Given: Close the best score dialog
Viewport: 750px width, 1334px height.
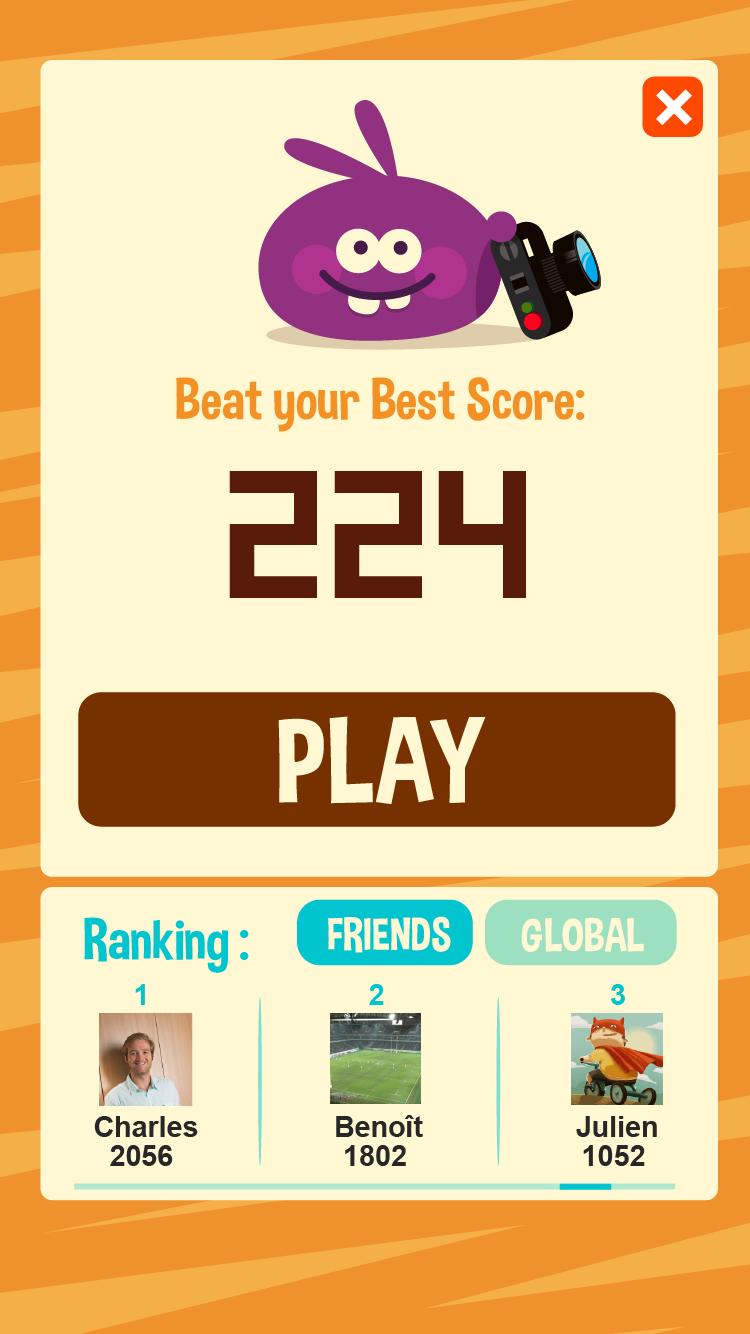Looking at the screenshot, I should click(673, 107).
